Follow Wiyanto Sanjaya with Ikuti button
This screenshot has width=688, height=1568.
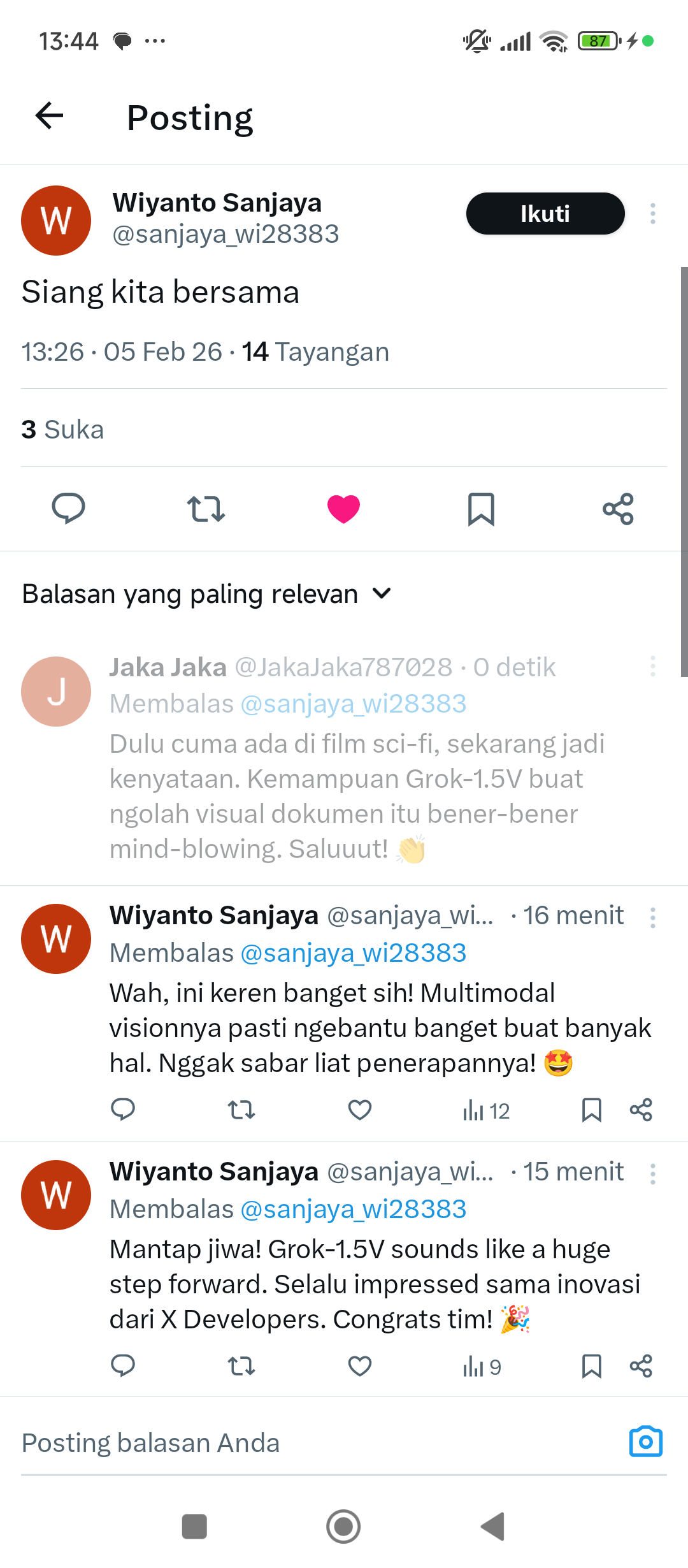point(545,214)
